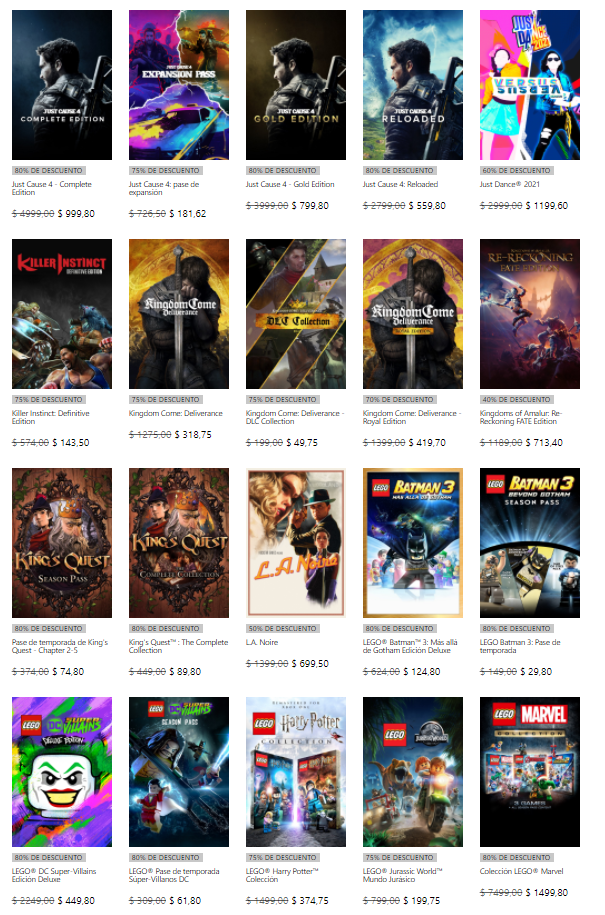
Task: Select Kingdom Come: Deliverance - Royal Edition
Action: tap(412, 313)
